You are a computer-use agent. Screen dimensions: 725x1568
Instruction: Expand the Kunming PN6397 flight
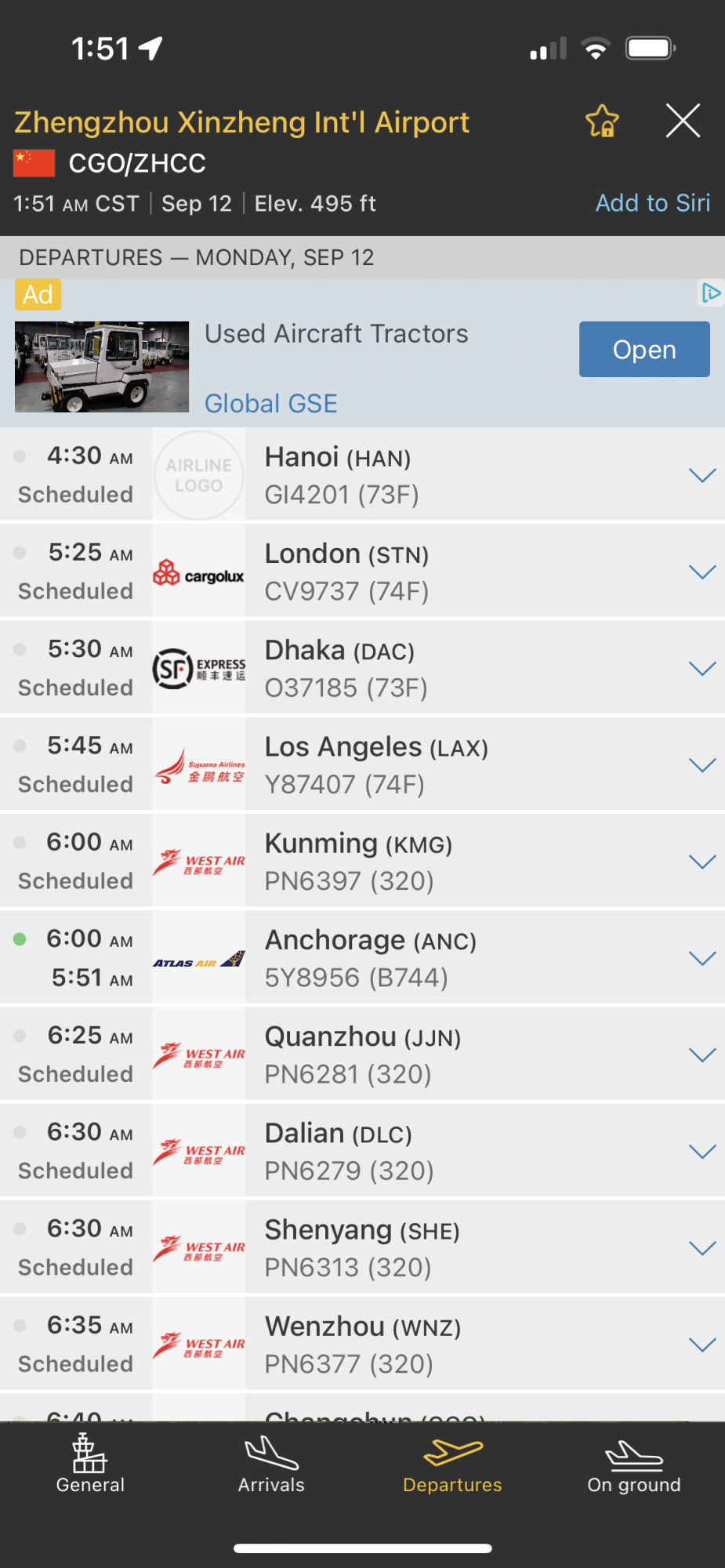click(x=701, y=862)
